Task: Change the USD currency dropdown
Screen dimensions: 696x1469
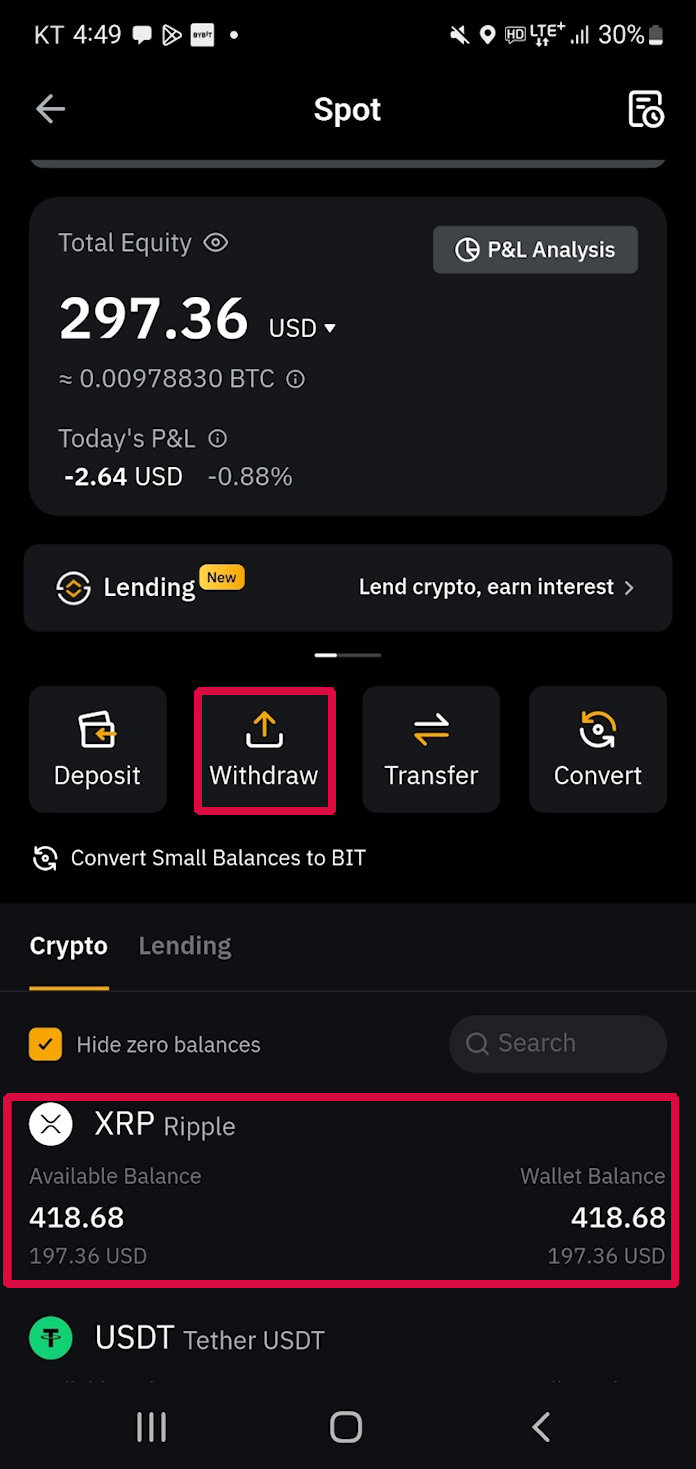Action: pos(302,328)
